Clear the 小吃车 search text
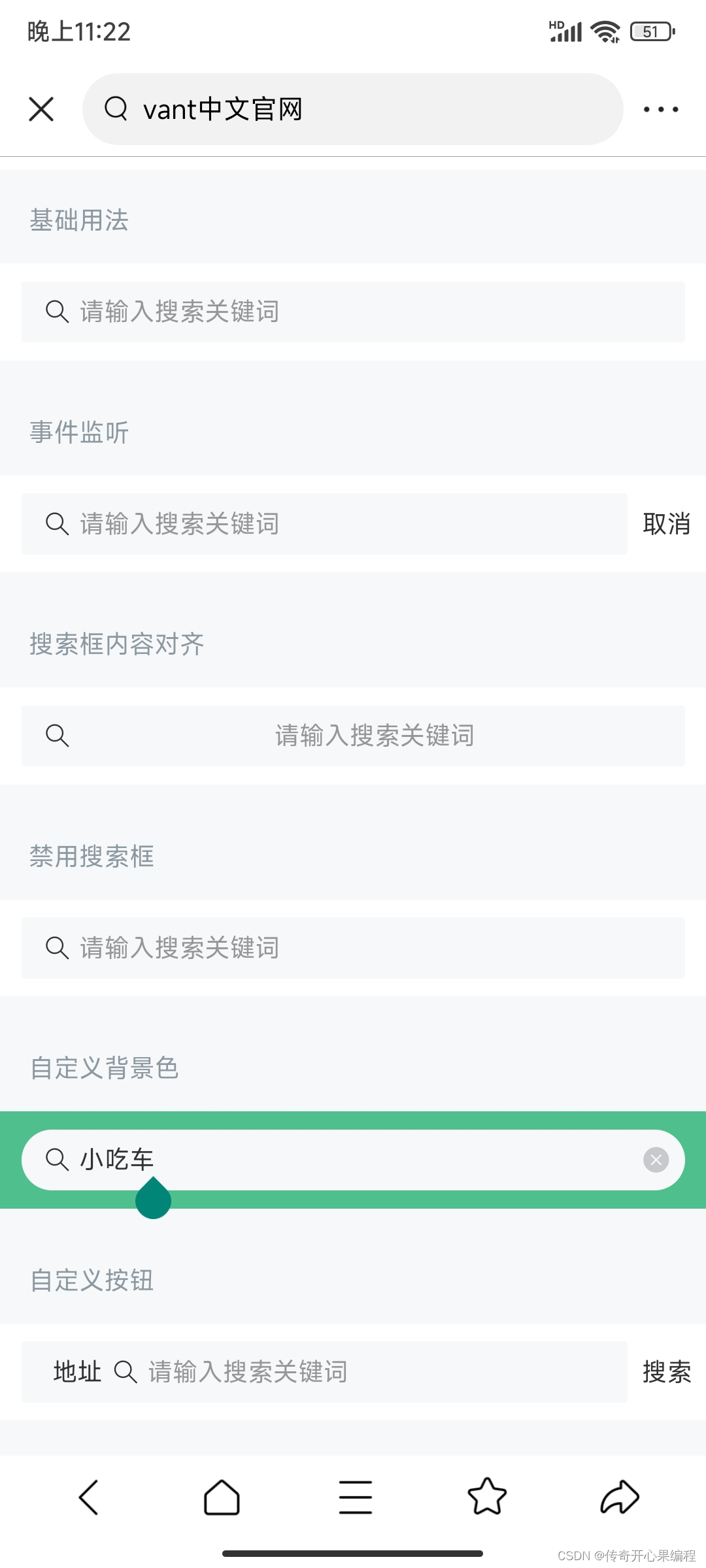 click(656, 1160)
